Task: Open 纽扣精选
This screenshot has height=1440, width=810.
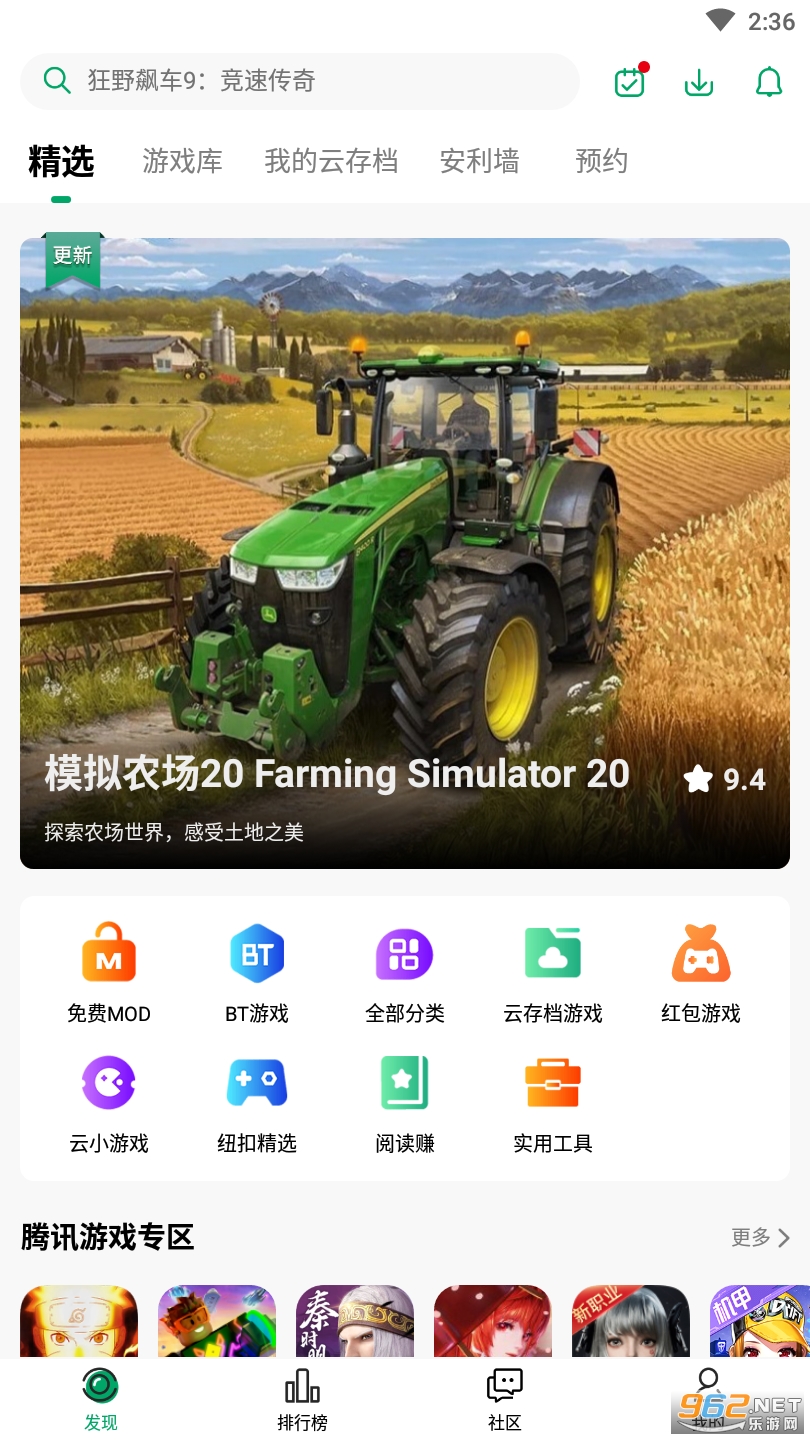Action: coord(257,1103)
